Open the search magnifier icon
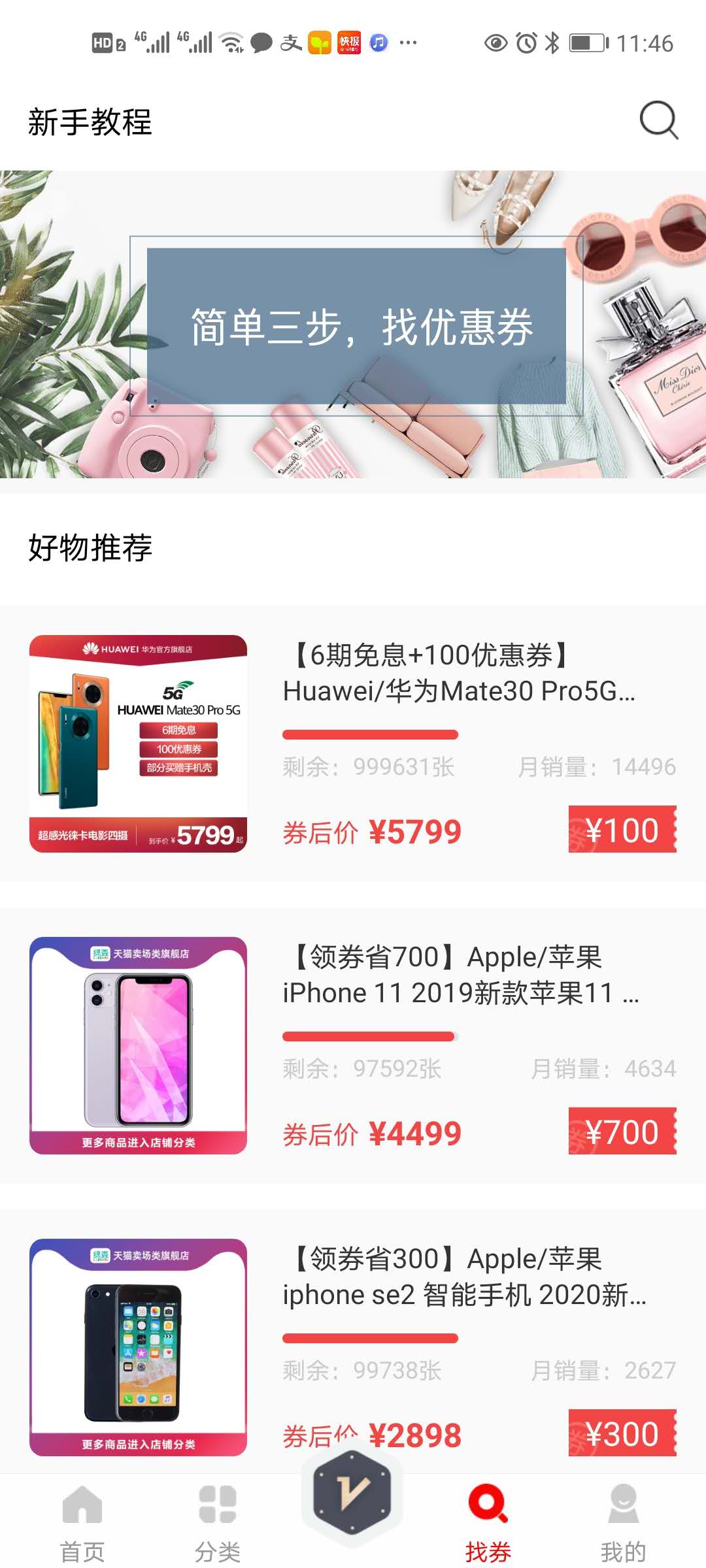The width and height of the screenshot is (706, 1568). 658,121
